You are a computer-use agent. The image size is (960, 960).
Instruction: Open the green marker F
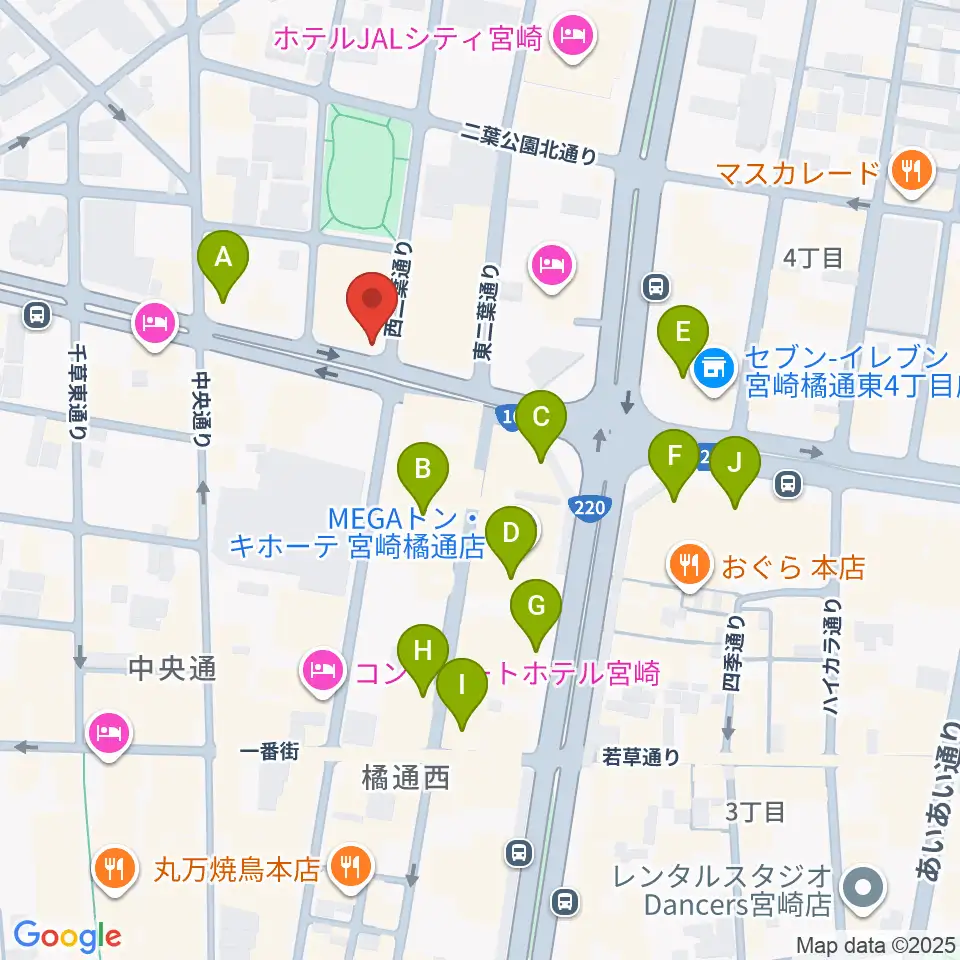(674, 466)
